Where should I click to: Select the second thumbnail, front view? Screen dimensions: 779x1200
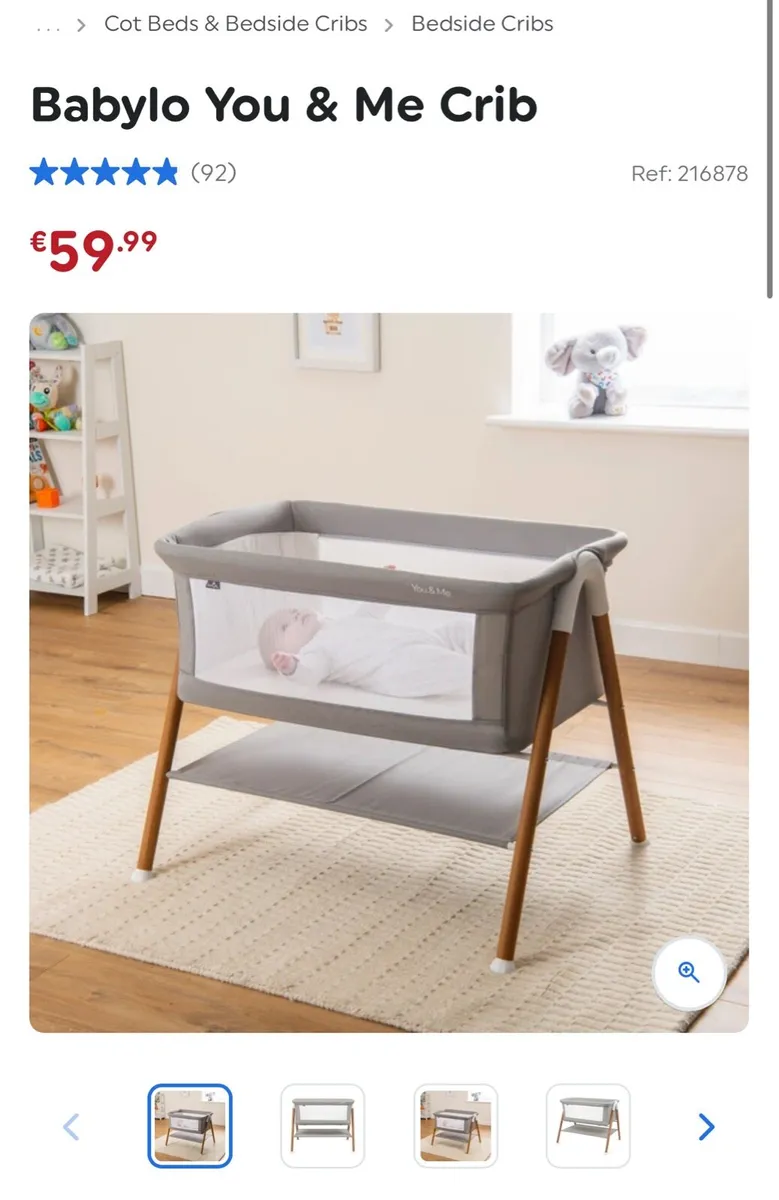click(x=322, y=1126)
